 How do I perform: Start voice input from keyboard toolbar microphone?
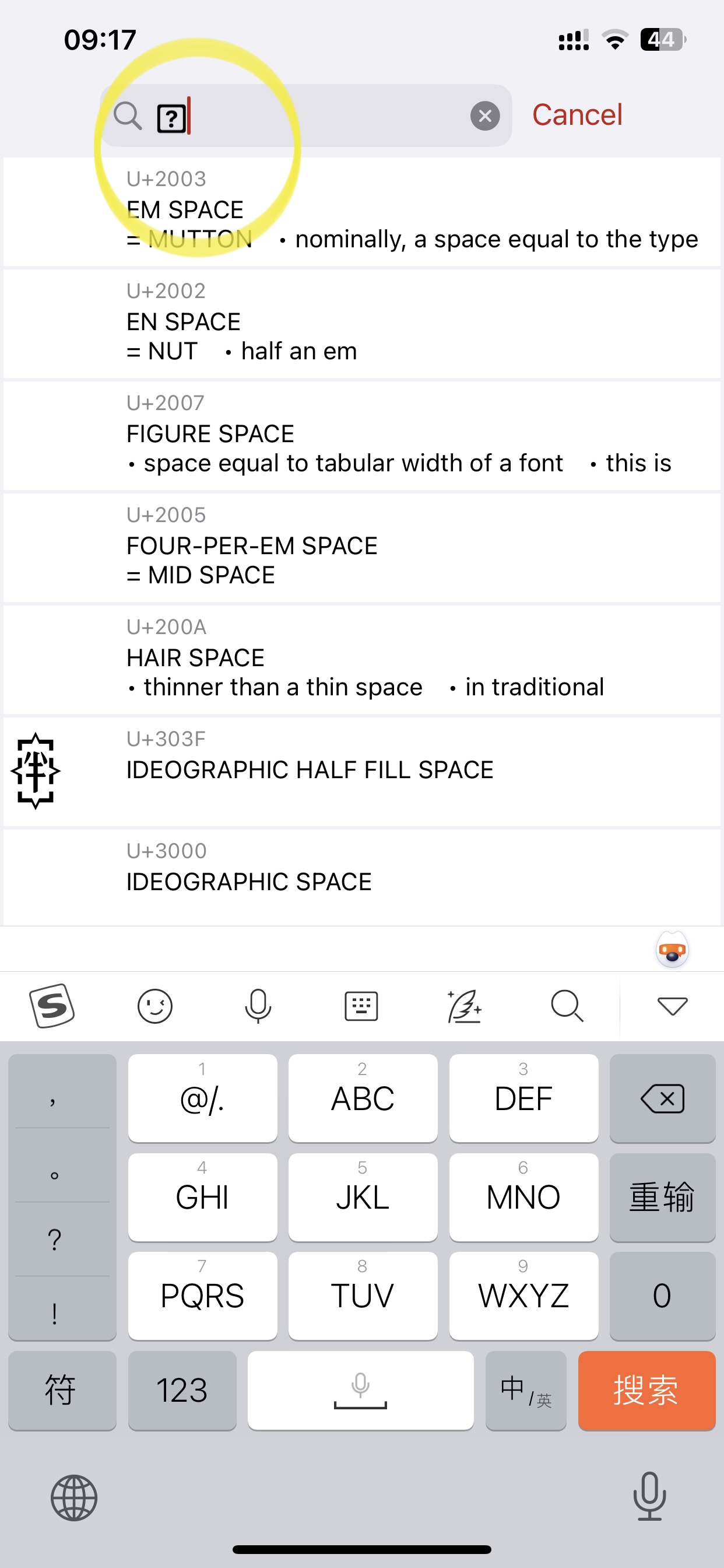click(258, 1006)
